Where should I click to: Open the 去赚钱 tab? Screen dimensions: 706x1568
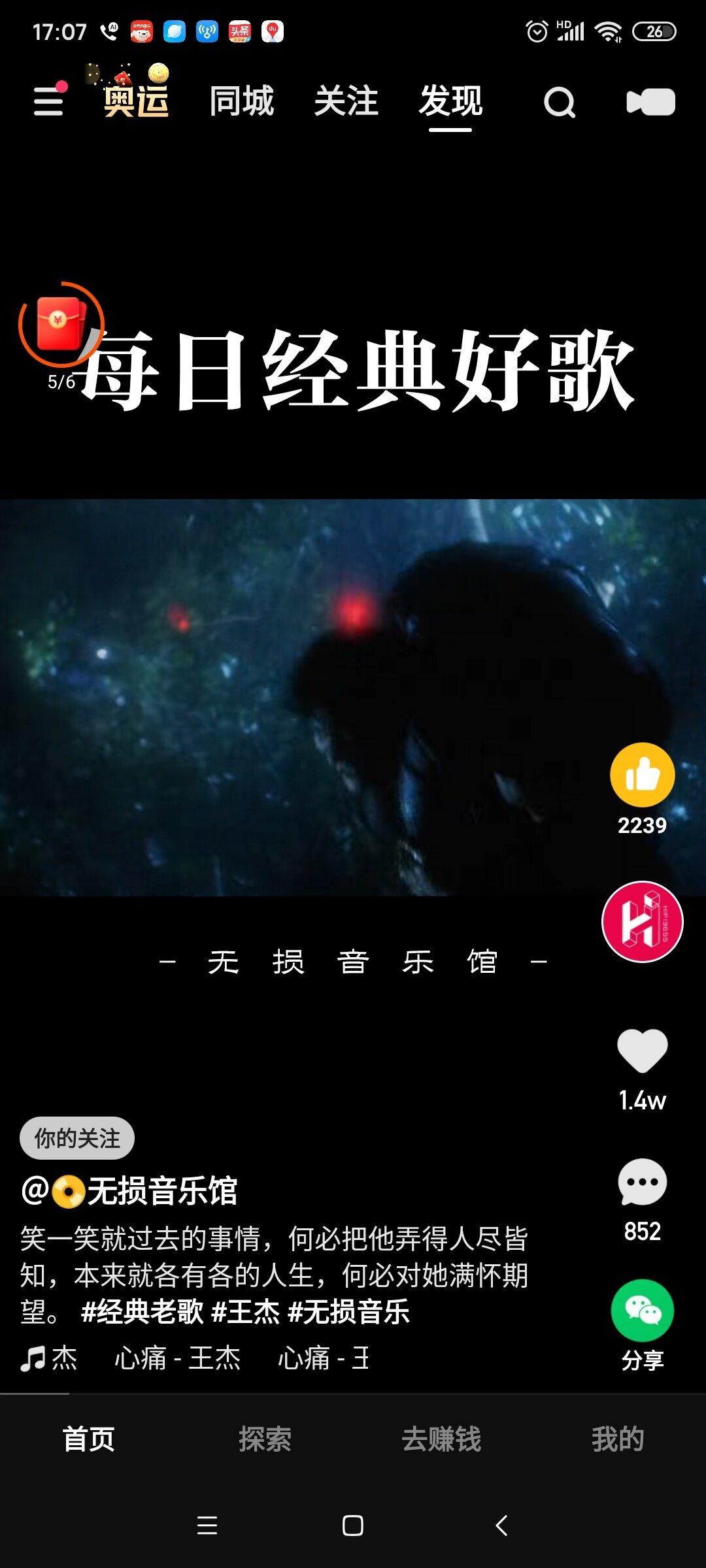tap(441, 1439)
